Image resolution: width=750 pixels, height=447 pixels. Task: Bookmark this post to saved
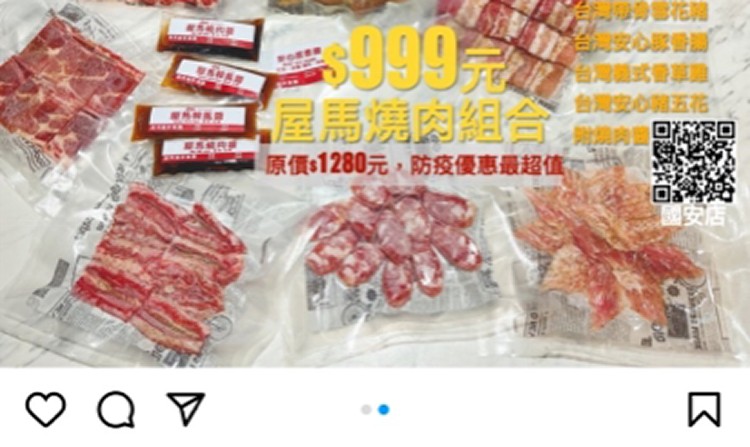704,409
